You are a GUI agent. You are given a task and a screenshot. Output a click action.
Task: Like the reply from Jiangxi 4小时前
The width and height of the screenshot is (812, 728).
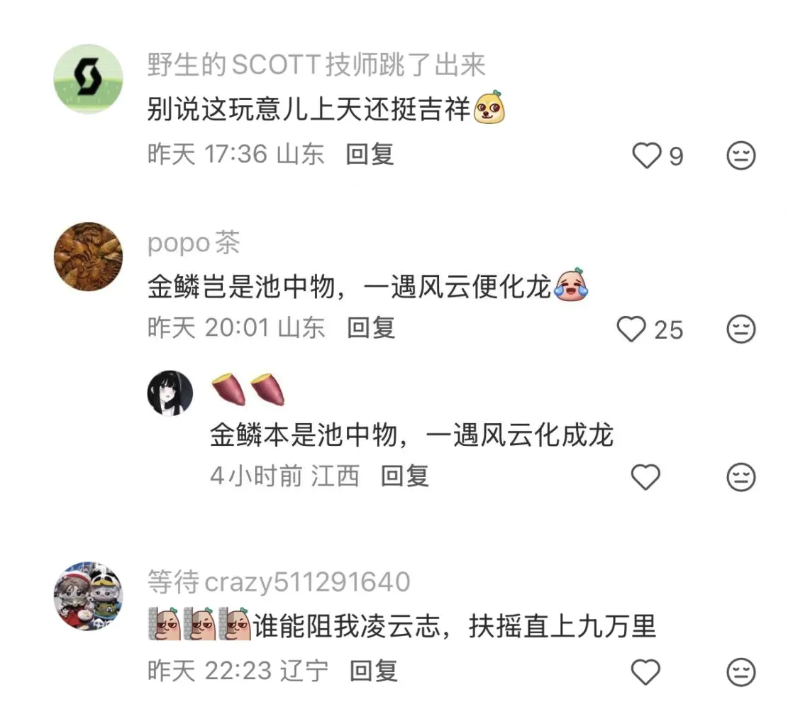coord(647,477)
